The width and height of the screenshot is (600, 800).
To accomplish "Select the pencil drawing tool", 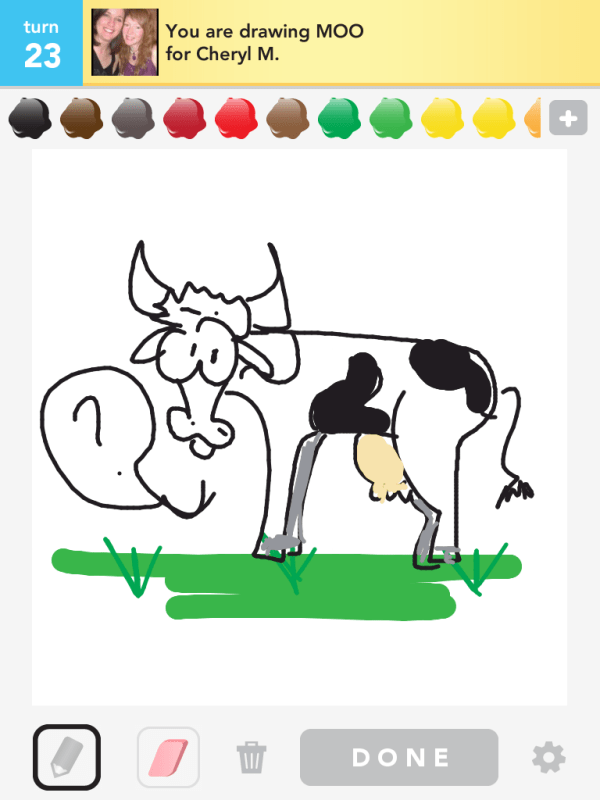I will (x=66, y=757).
